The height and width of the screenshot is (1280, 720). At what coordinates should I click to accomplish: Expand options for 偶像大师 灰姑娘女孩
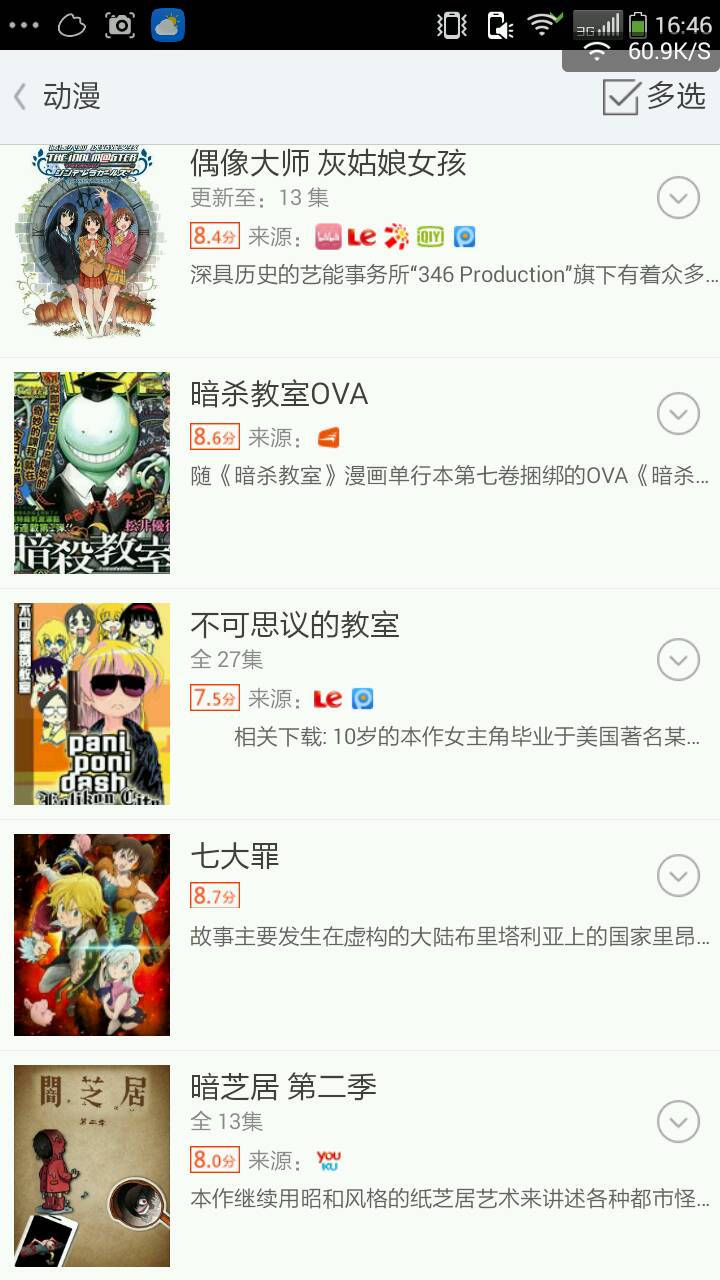point(678,198)
